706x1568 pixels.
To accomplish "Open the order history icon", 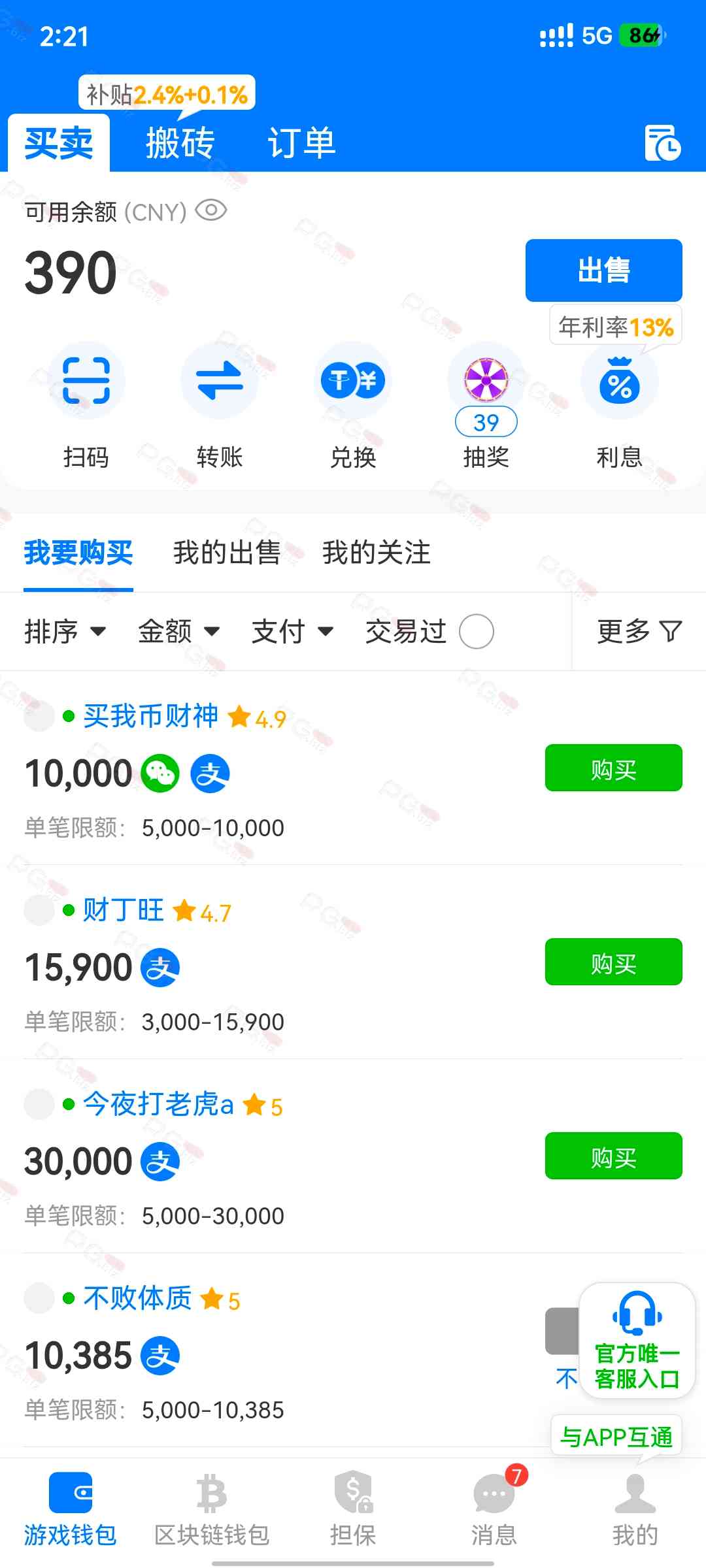I will point(662,142).
